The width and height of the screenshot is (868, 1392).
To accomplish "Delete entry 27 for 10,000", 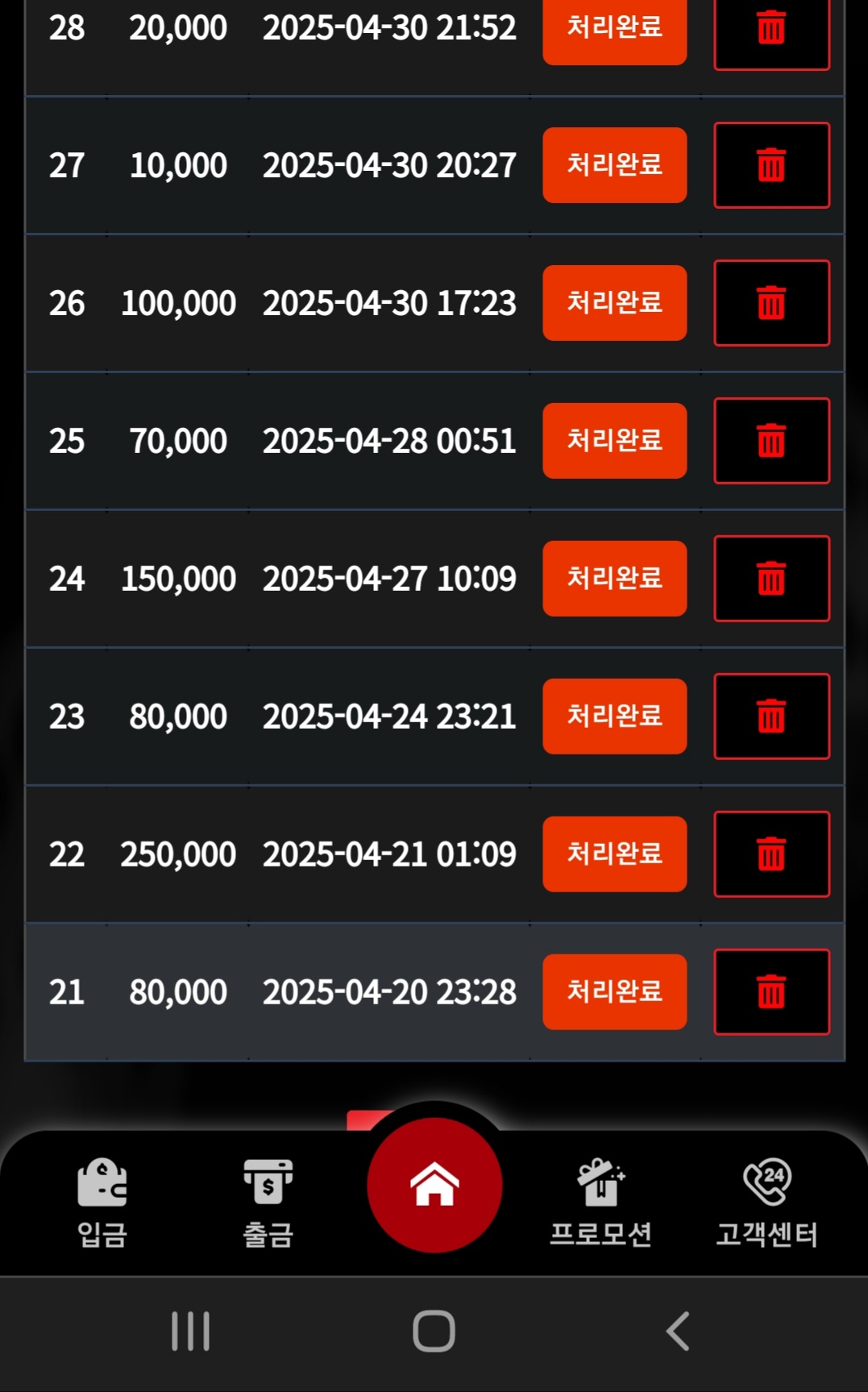I will tap(771, 165).
